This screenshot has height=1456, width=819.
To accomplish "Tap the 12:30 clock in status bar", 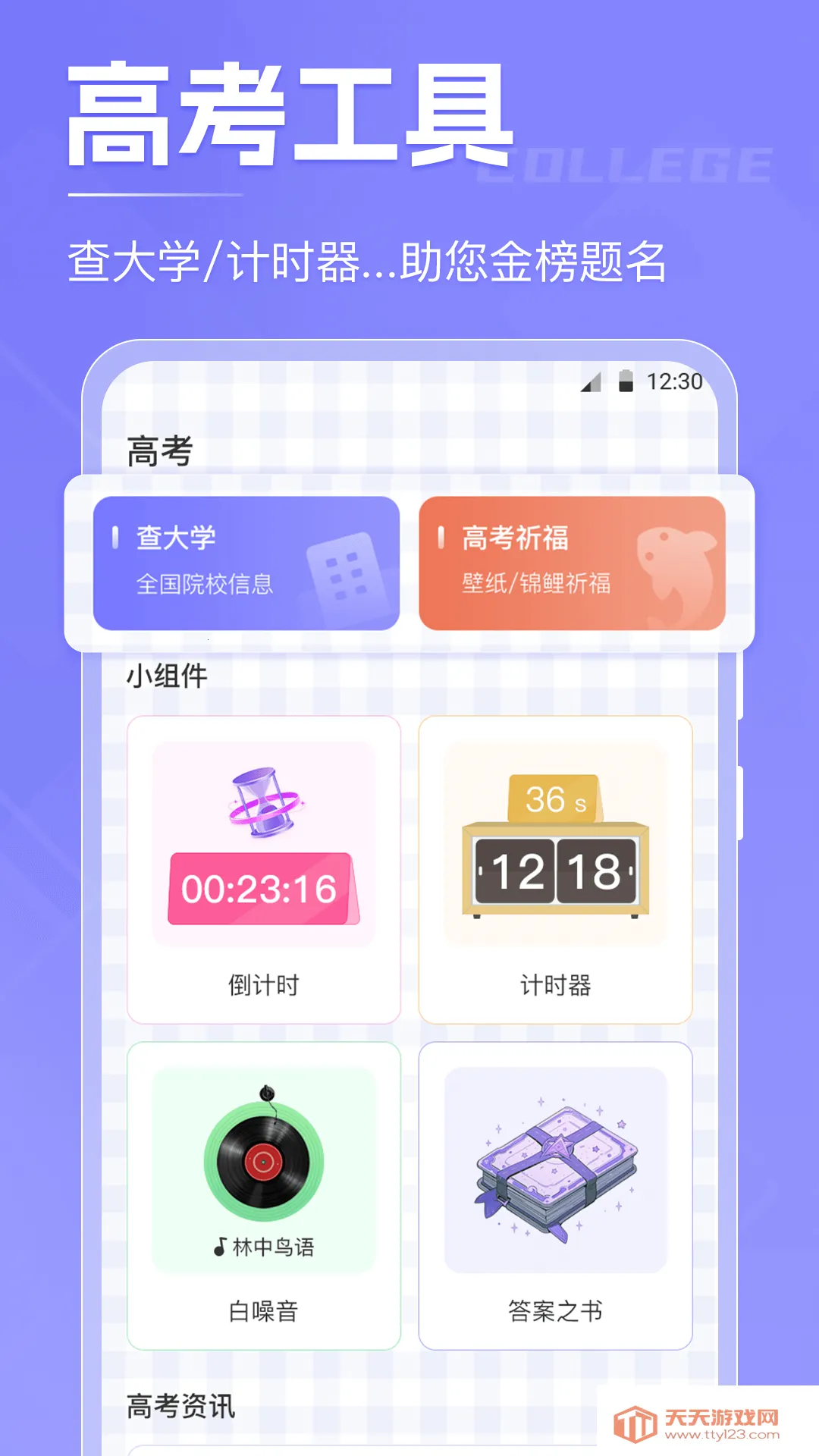I will [x=675, y=383].
